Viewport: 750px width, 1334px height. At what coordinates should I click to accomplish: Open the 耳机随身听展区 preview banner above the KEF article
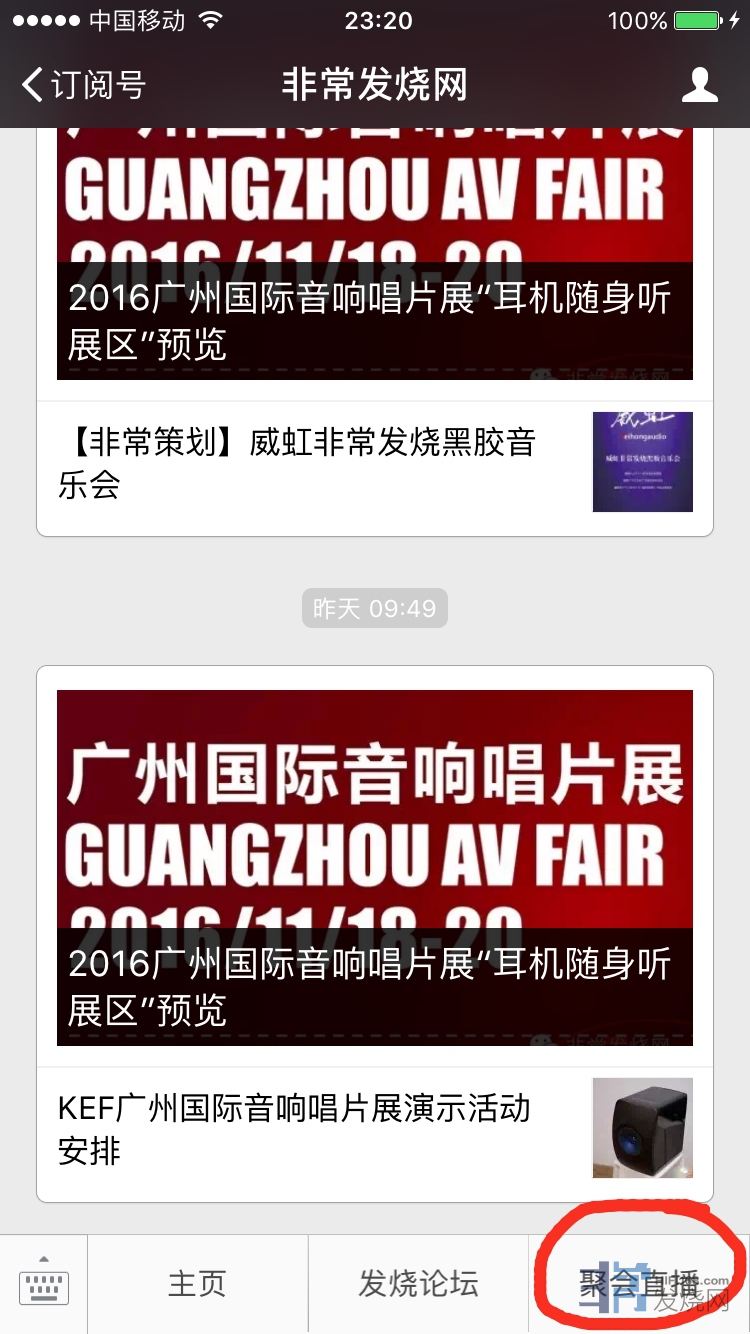point(374,868)
